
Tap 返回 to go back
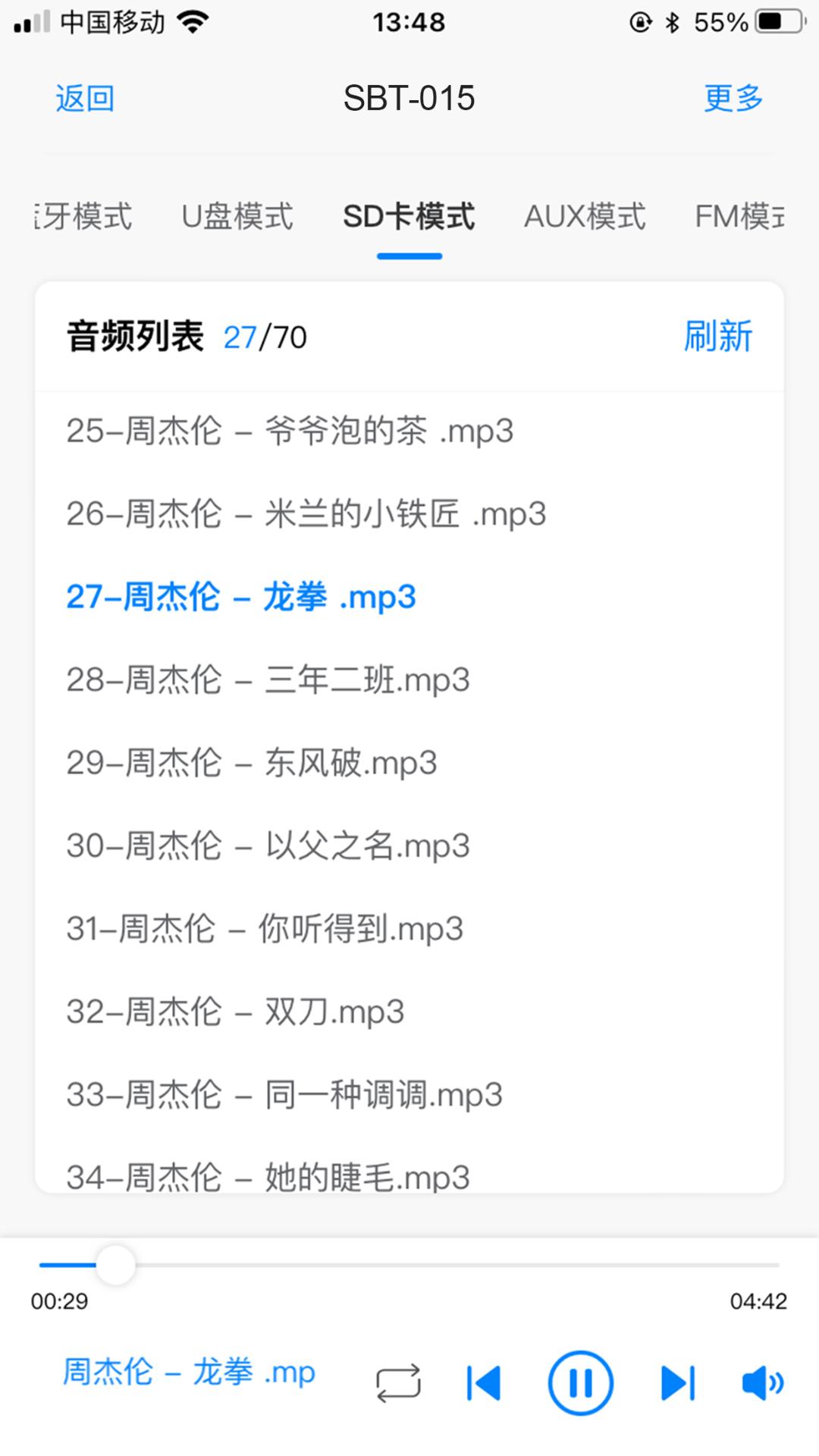85,99
